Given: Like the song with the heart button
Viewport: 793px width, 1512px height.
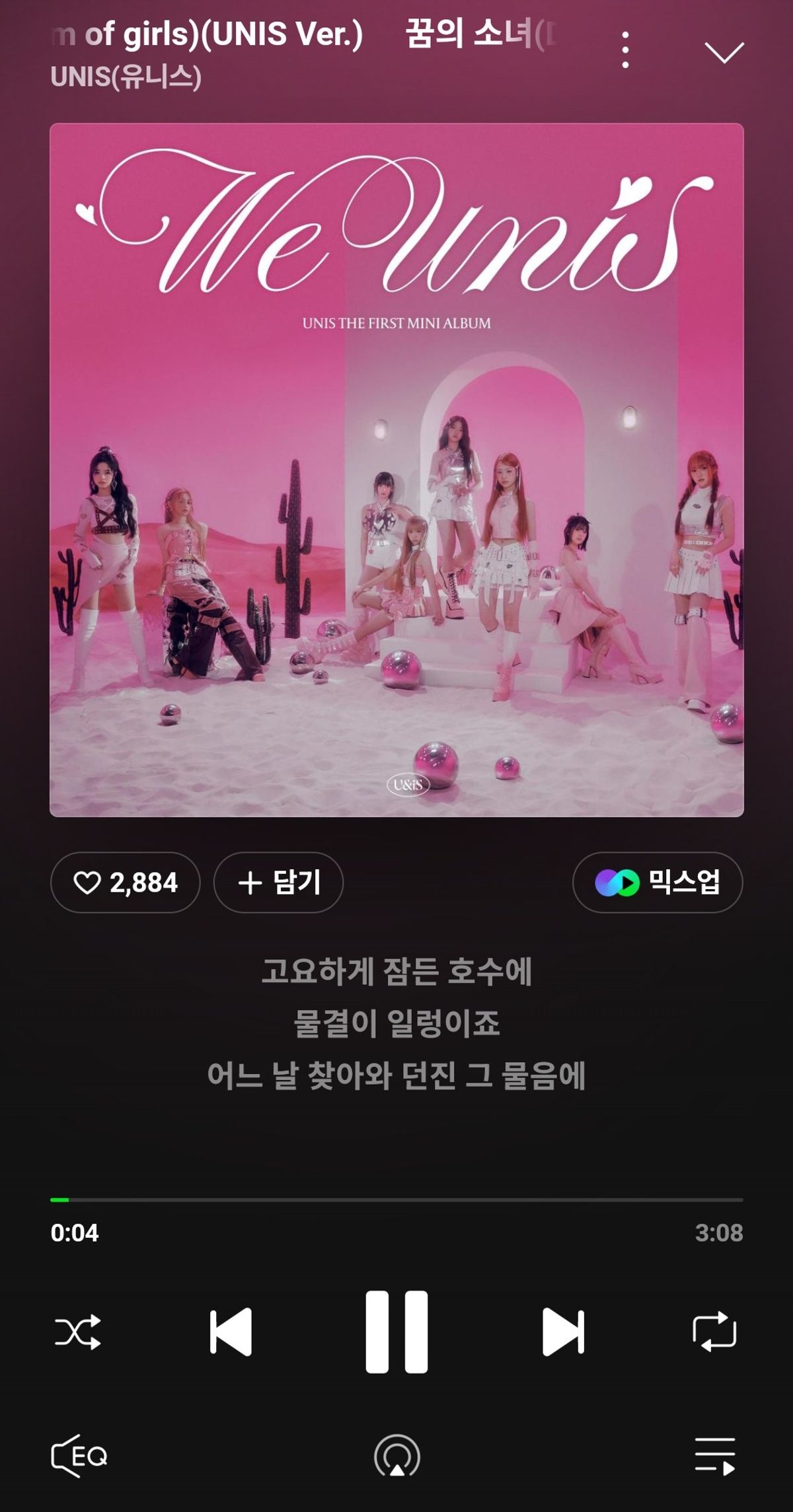Looking at the screenshot, I should pyautogui.click(x=125, y=882).
